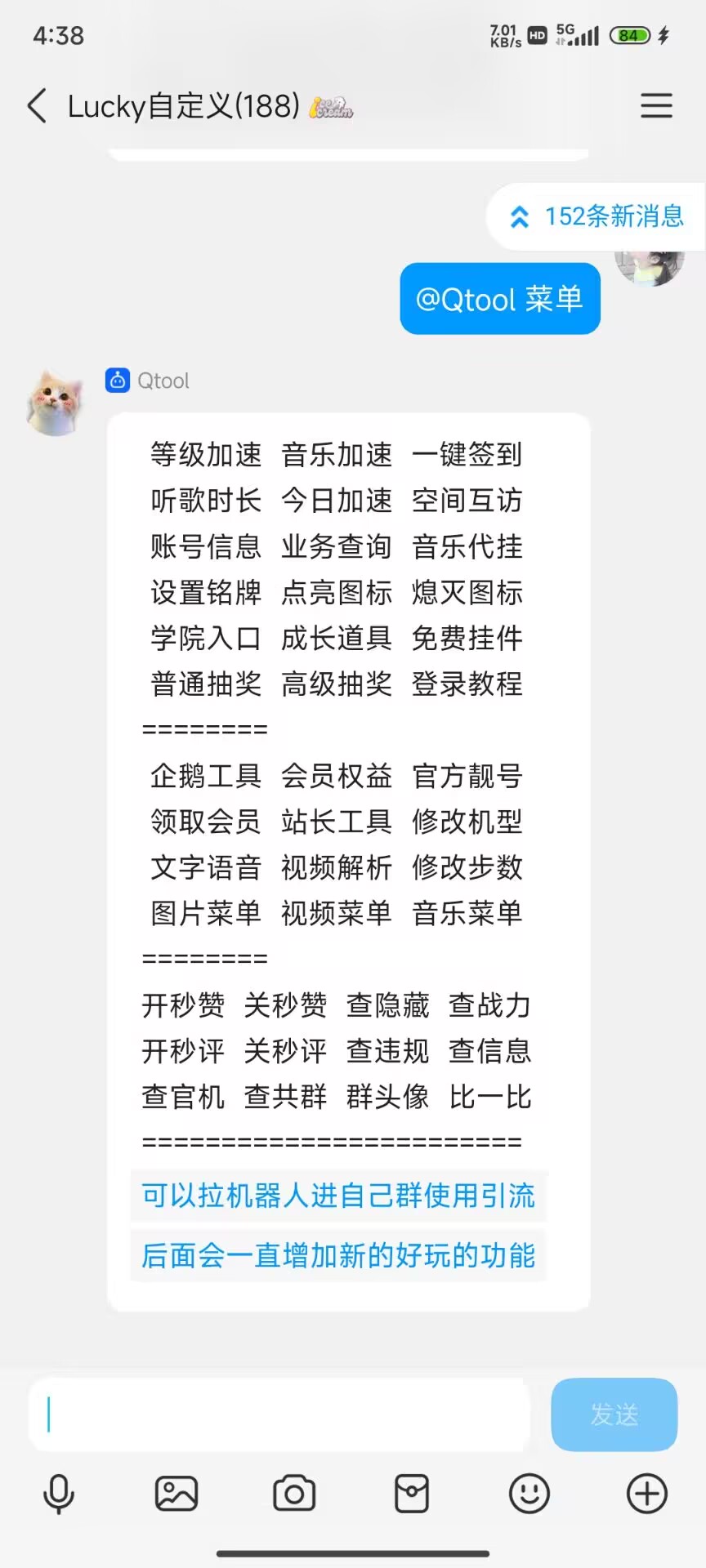Open the red packet icon
Screen dimensions: 706x1568
point(412,1494)
